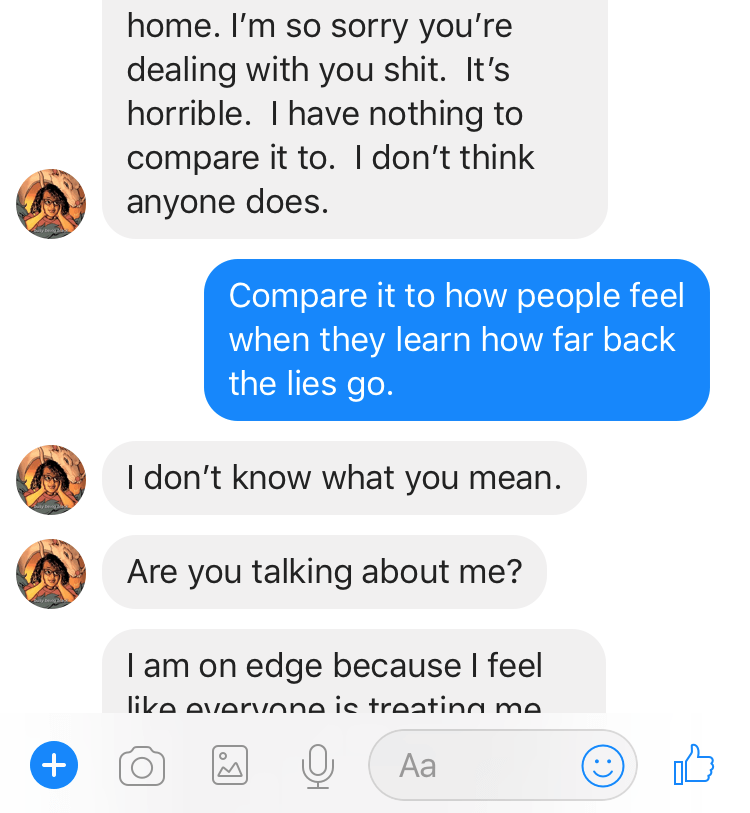The width and height of the screenshot is (750, 813).
Task: Open the emoji picker smiley
Action: 603,767
